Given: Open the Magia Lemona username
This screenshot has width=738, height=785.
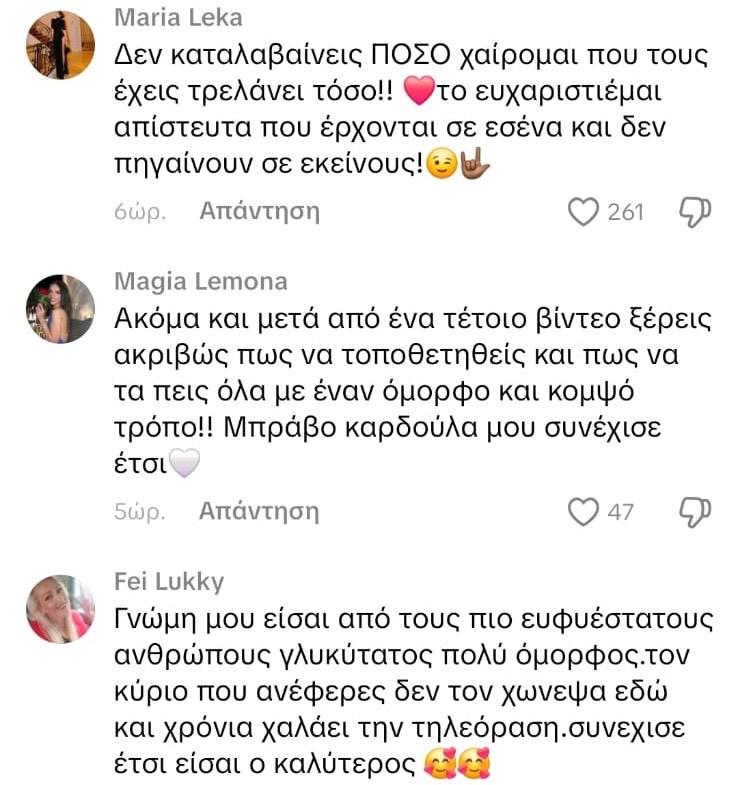Looking at the screenshot, I should pos(201,281).
